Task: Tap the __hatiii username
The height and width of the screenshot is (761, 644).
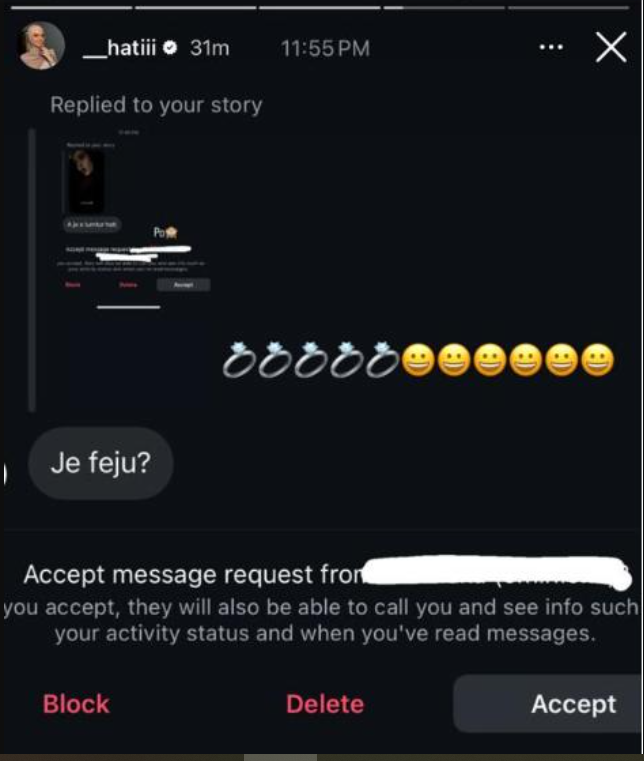Action: click(118, 48)
